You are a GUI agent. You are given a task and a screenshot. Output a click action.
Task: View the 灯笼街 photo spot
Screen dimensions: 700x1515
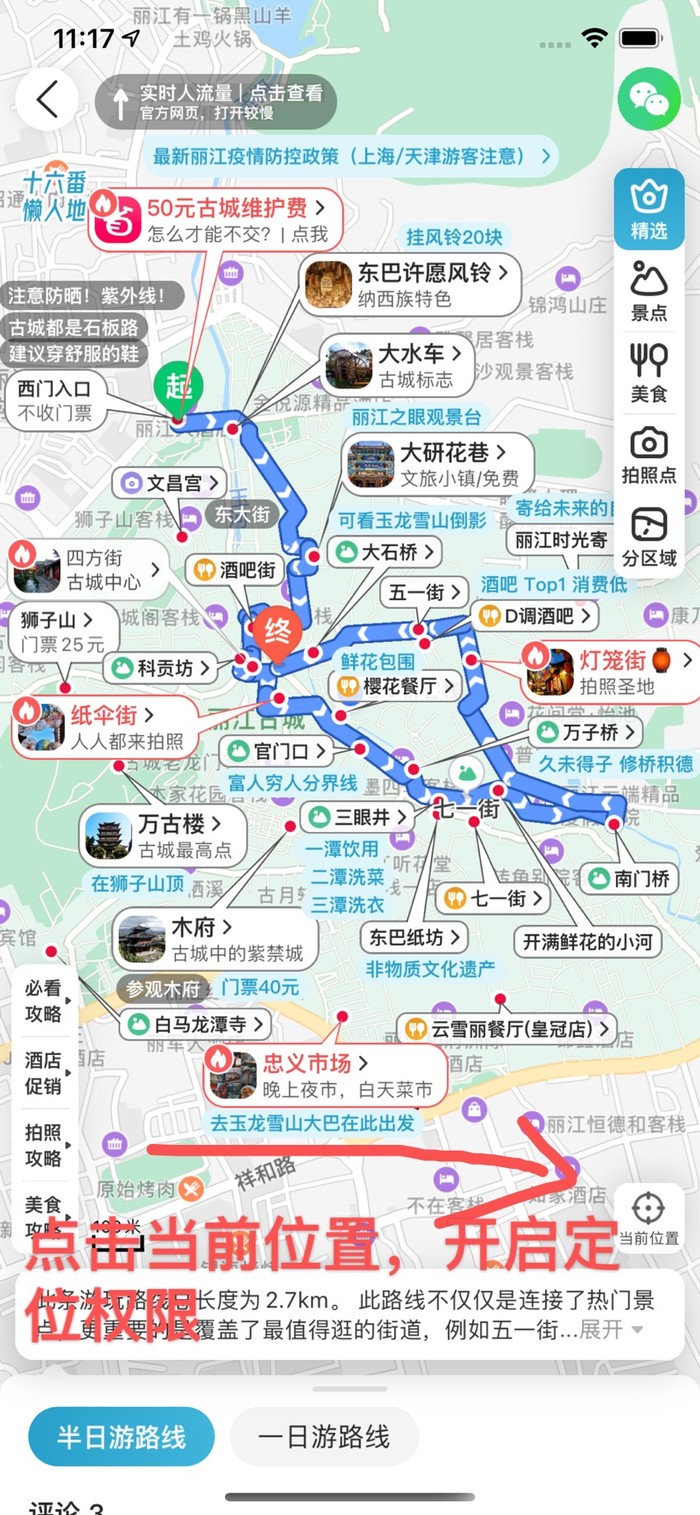click(x=610, y=672)
